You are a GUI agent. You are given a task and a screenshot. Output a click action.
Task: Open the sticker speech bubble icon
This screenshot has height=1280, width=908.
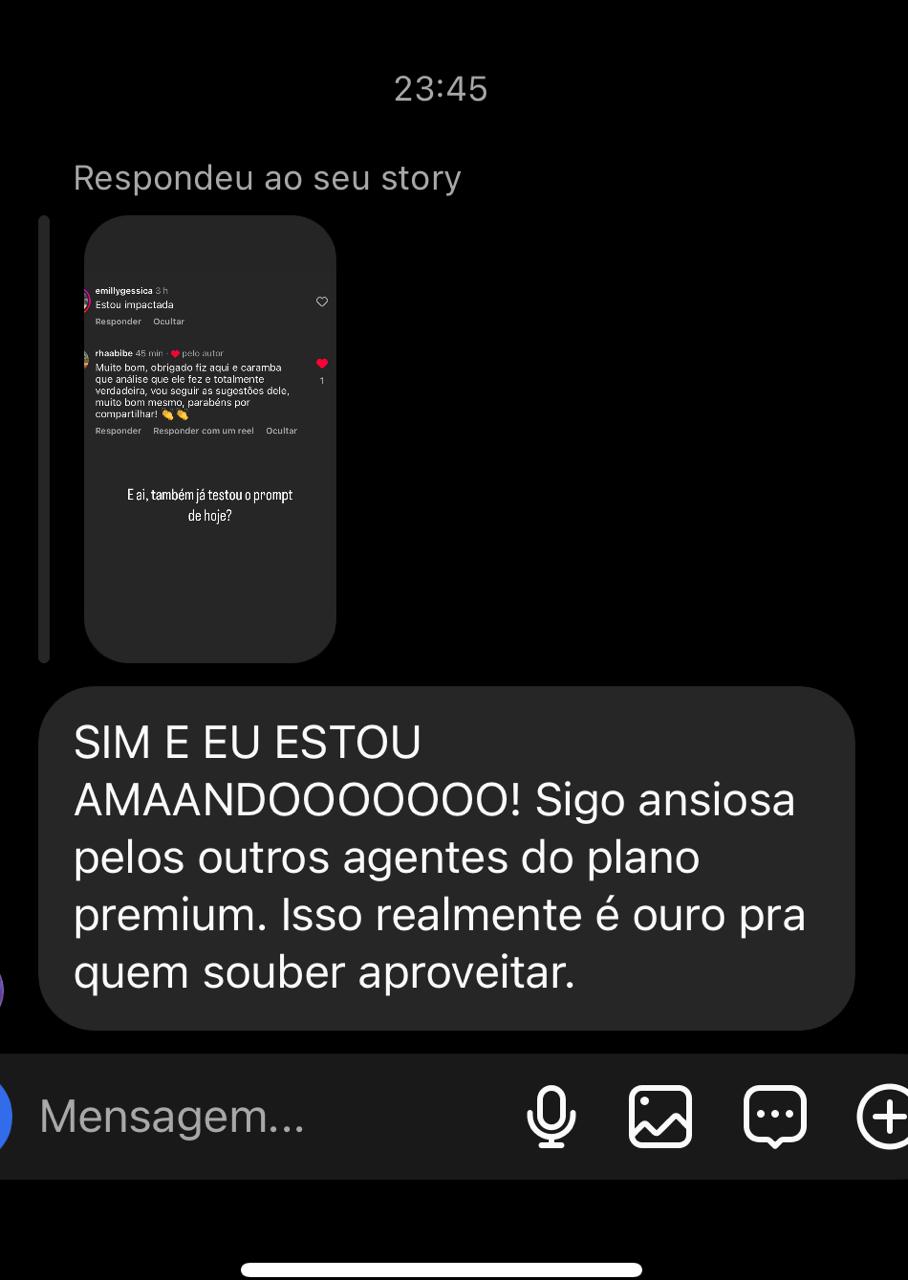[775, 1116]
